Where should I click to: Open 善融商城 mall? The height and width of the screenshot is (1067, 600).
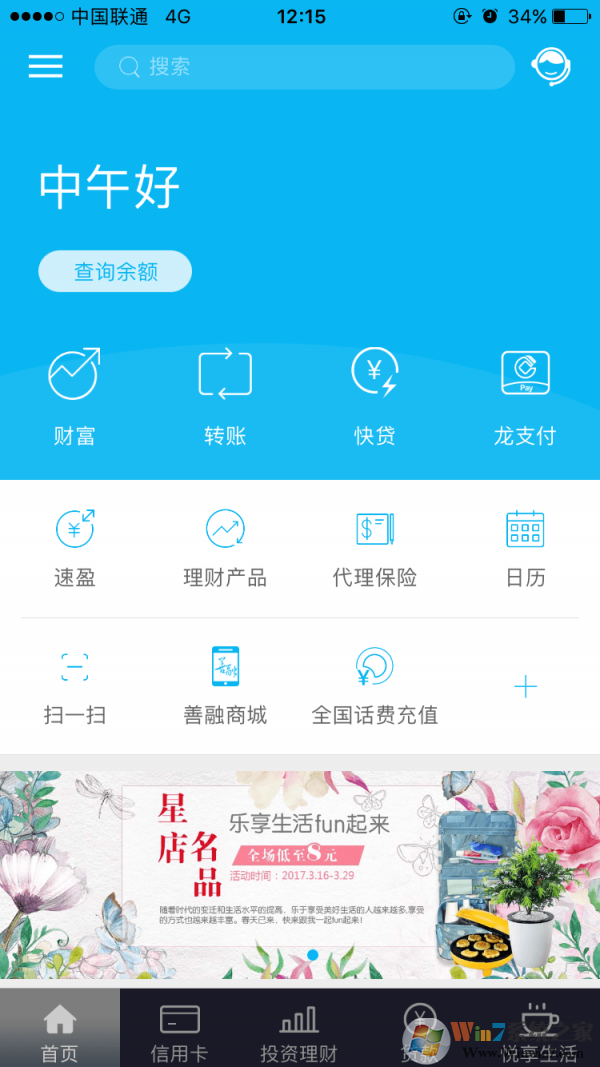point(225,685)
